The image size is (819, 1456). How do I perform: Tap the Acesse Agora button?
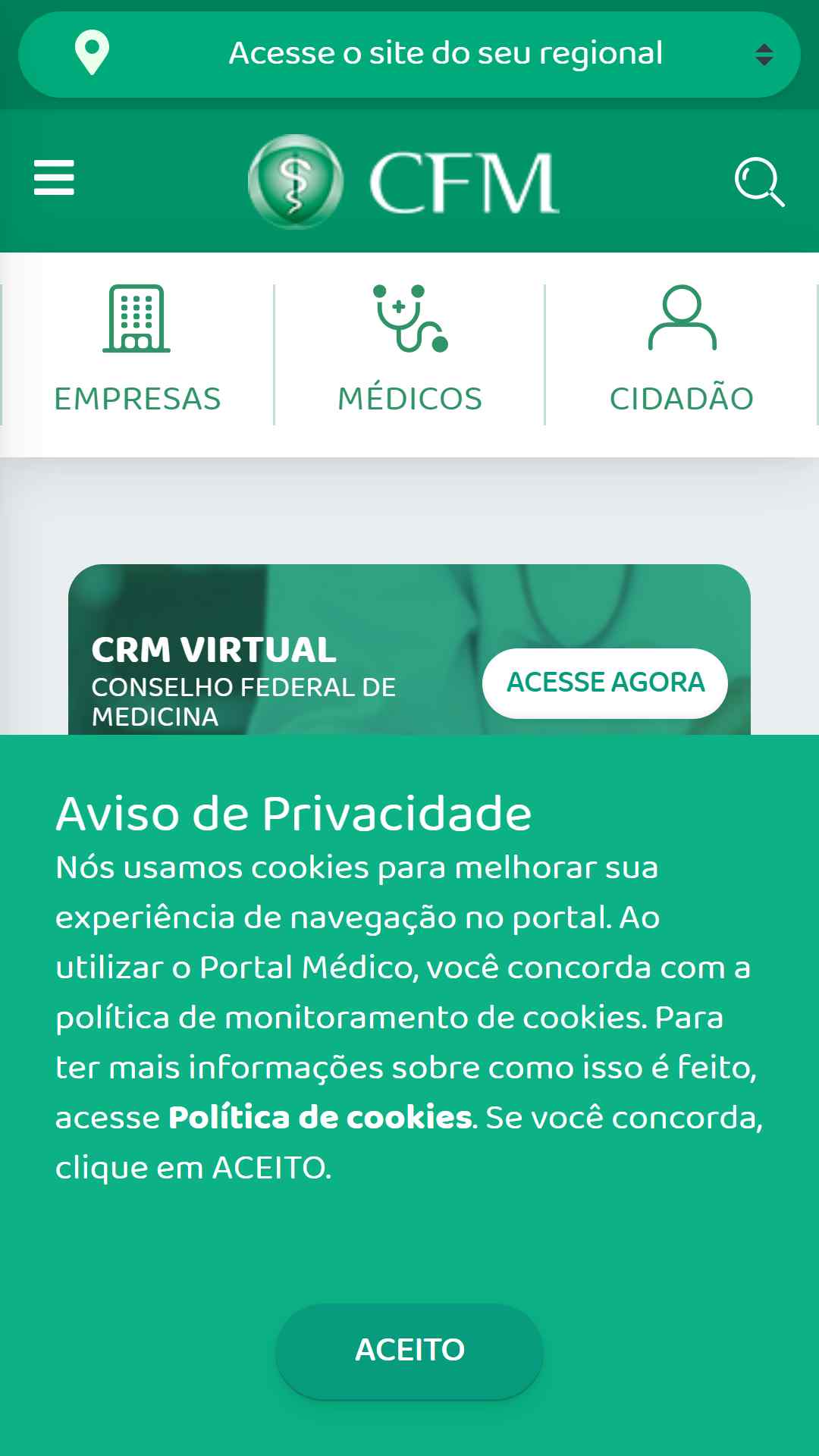[x=605, y=682]
